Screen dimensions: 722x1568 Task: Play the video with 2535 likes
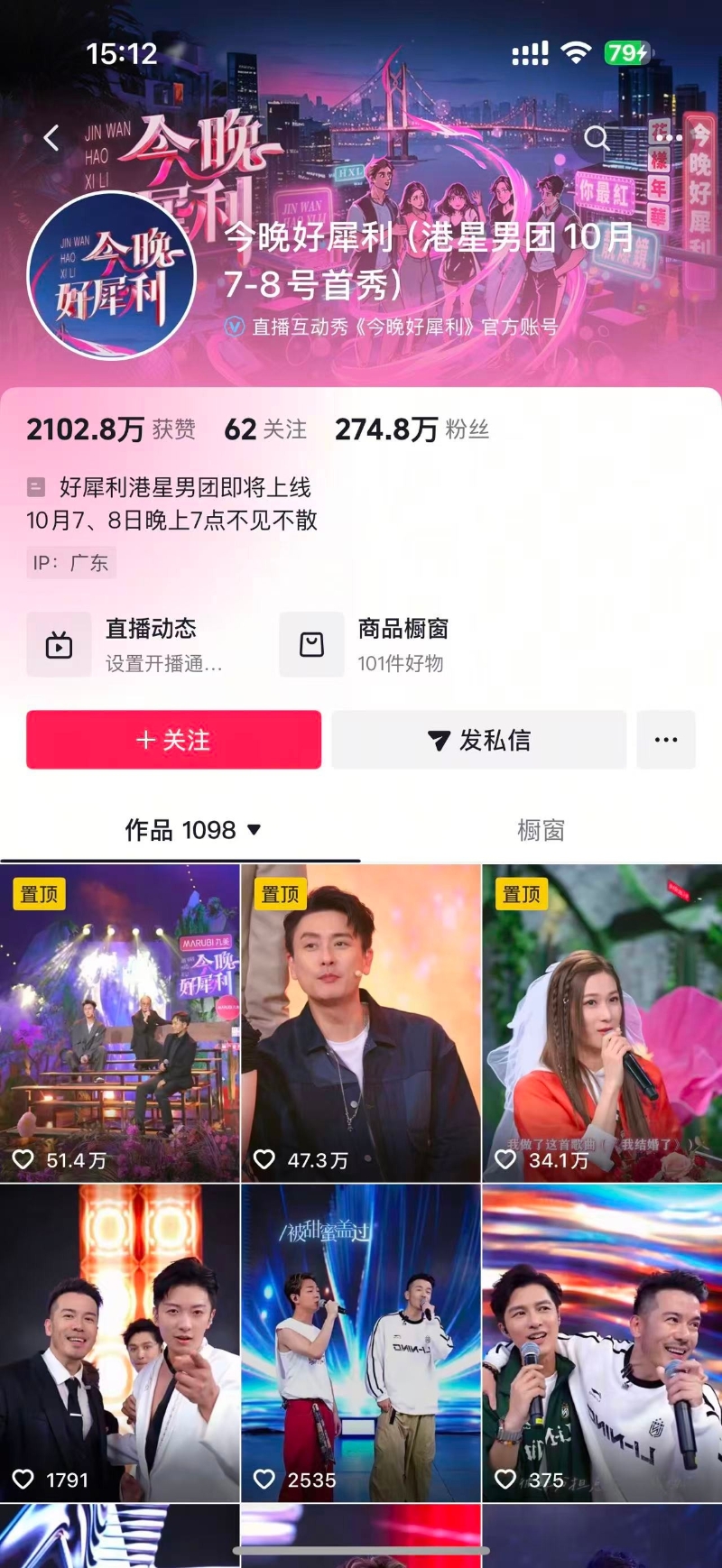click(361, 1342)
